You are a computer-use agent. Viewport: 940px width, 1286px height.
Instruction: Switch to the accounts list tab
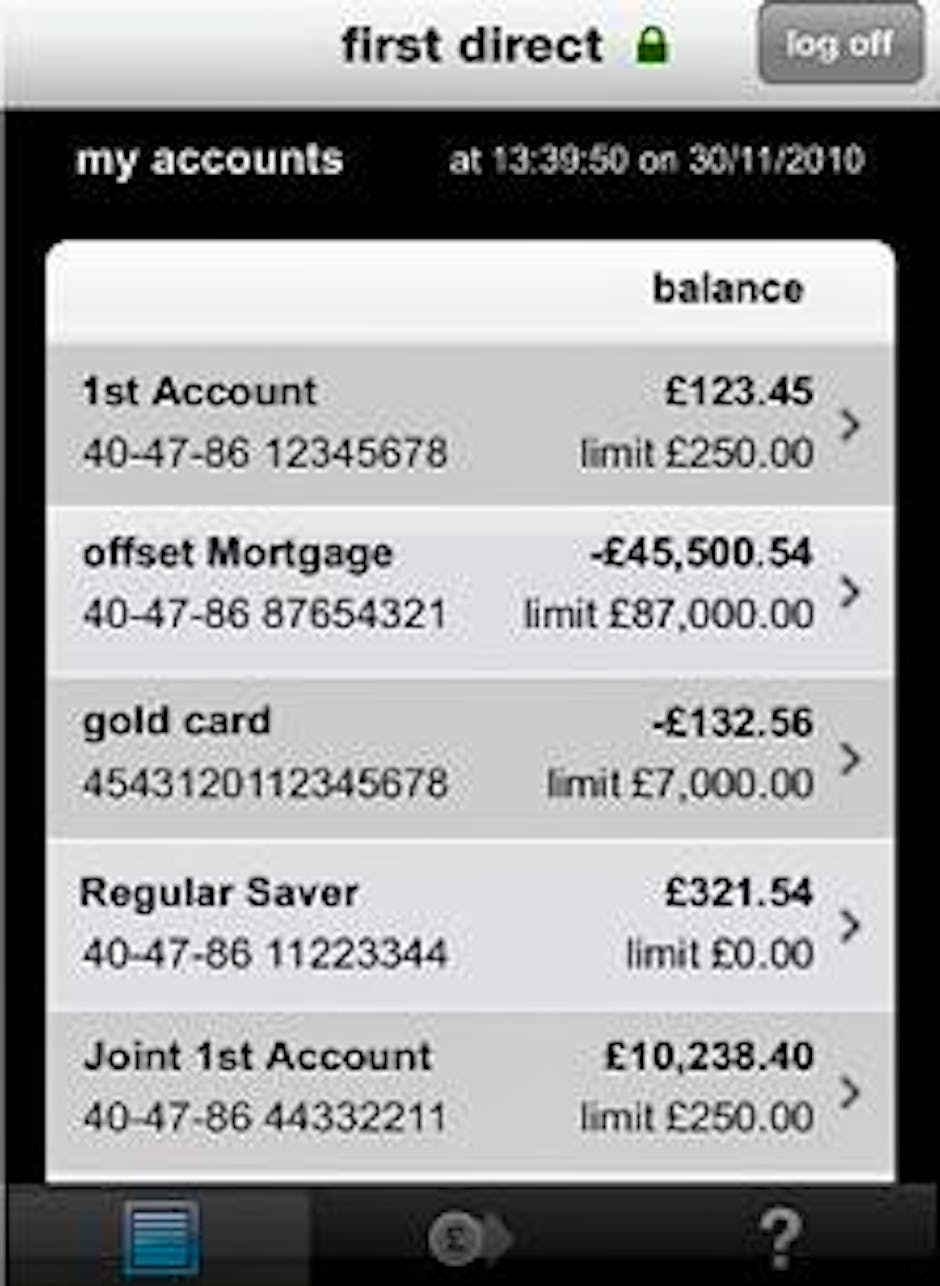[160, 1238]
